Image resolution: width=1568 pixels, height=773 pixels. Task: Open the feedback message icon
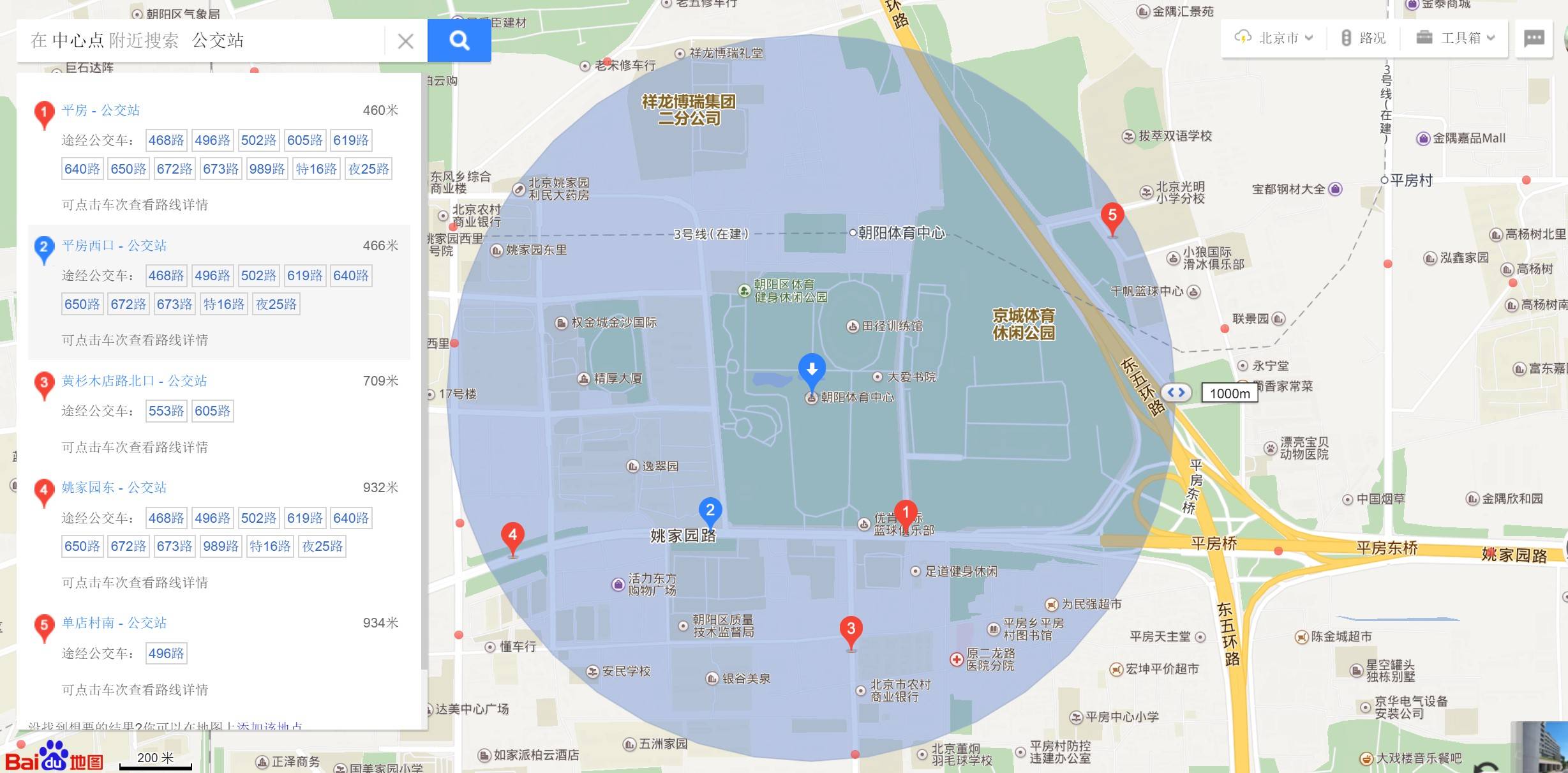[x=1534, y=38]
